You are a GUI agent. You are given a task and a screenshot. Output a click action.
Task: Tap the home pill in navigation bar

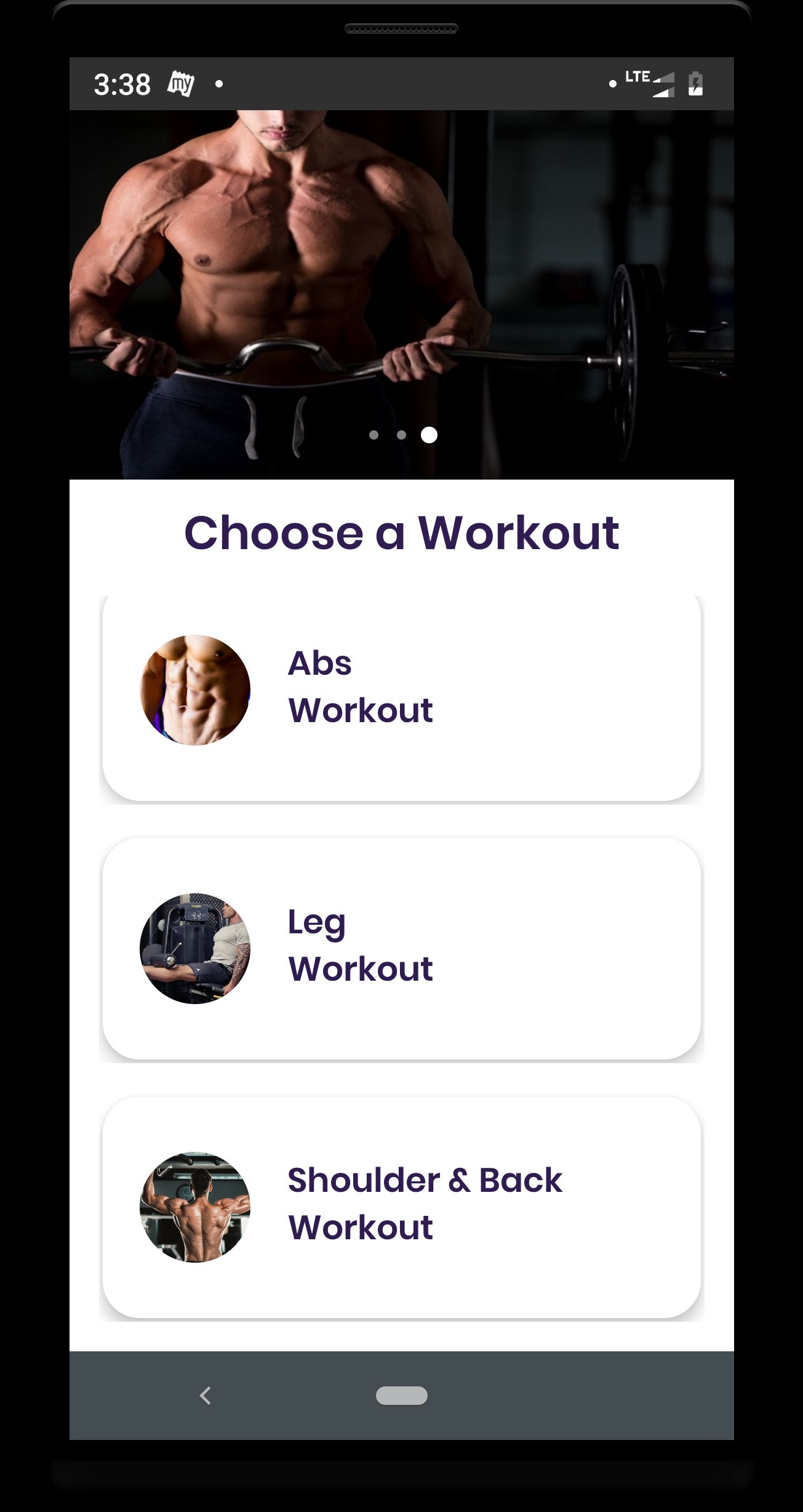click(x=401, y=1396)
